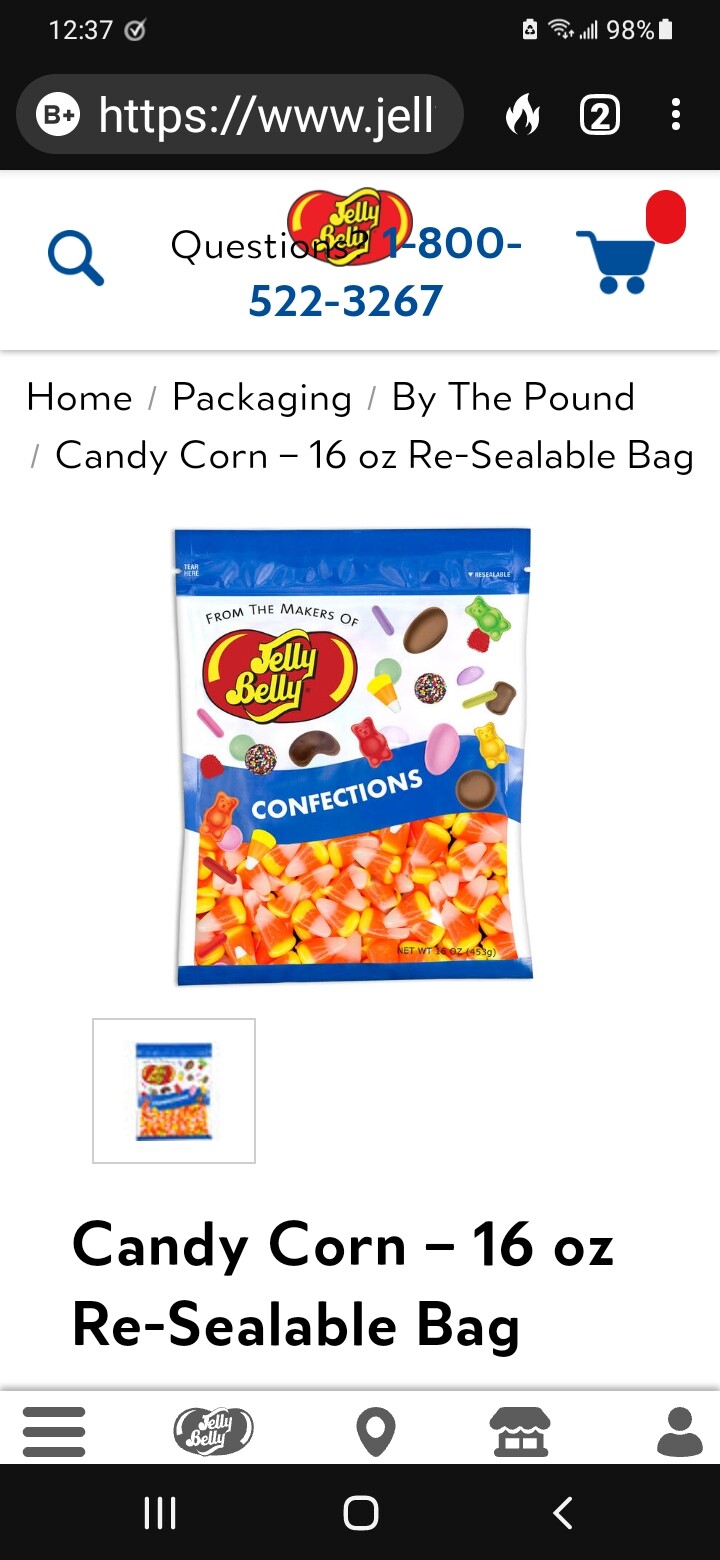This screenshot has width=720, height=1560.
Task: Select the small product thumbnail
Action: pos(174,1091)
